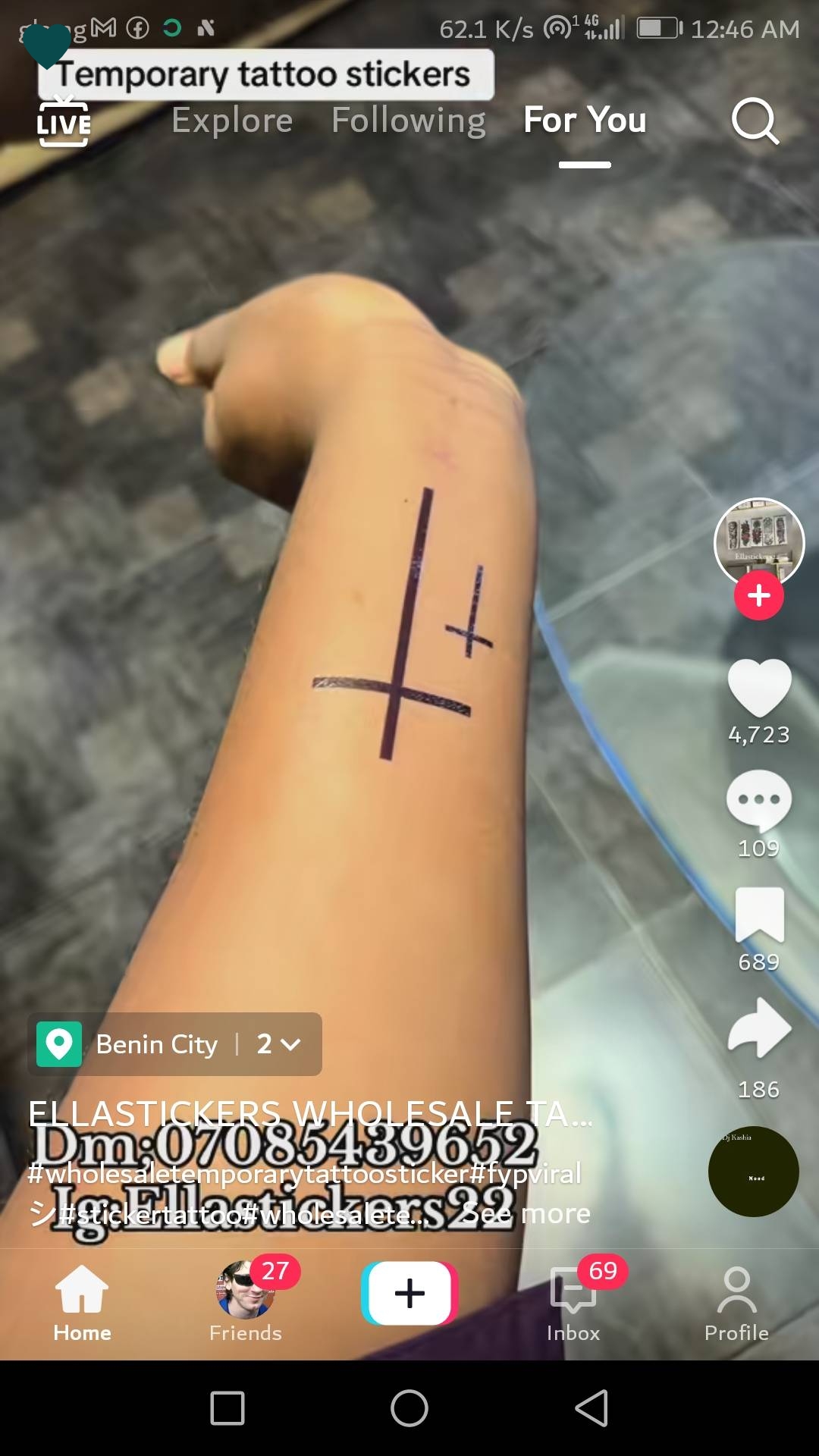Create a new video with plus button

pos(409,1294)
